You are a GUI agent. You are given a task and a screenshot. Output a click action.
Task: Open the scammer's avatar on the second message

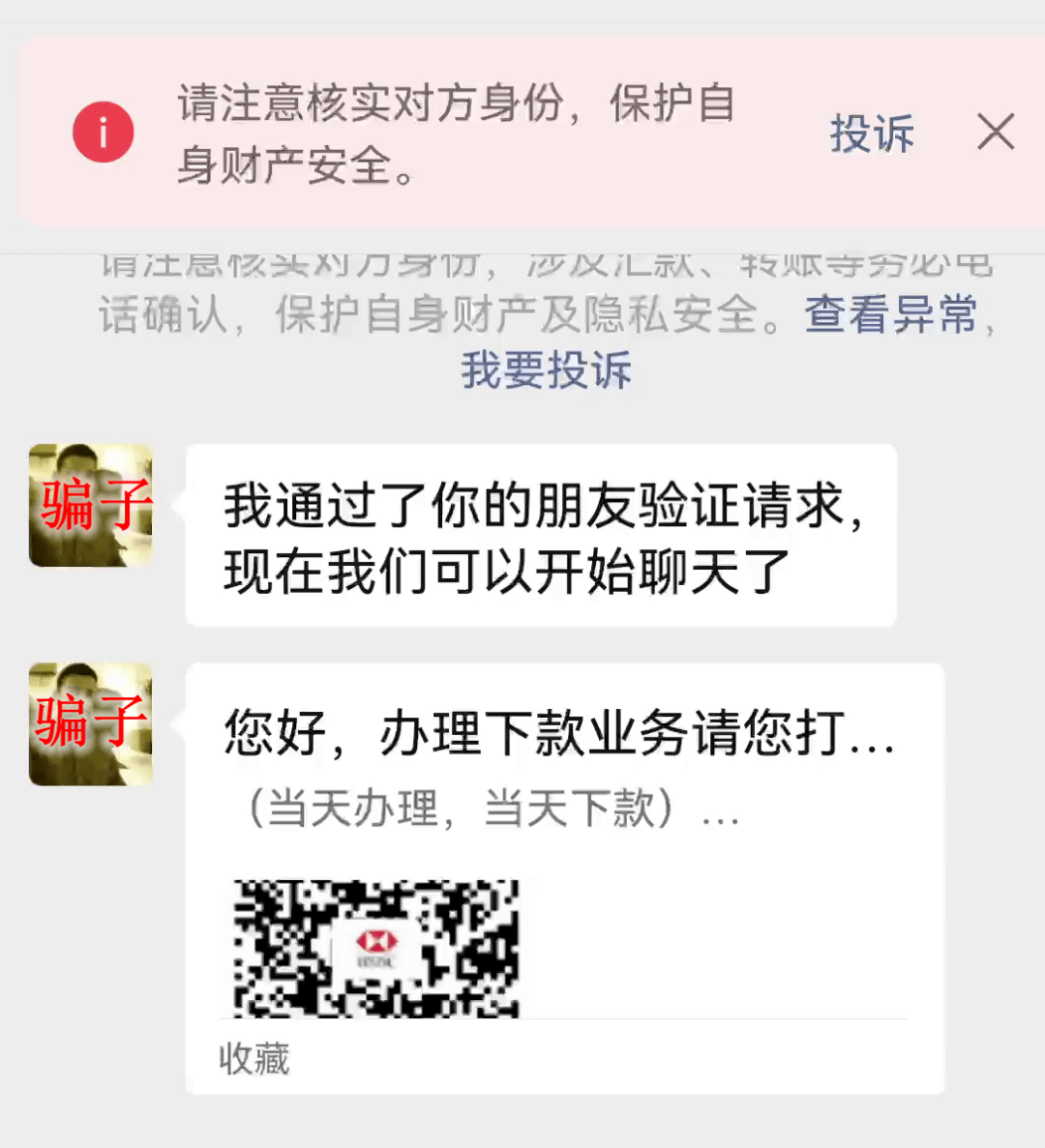click(89, 723)
